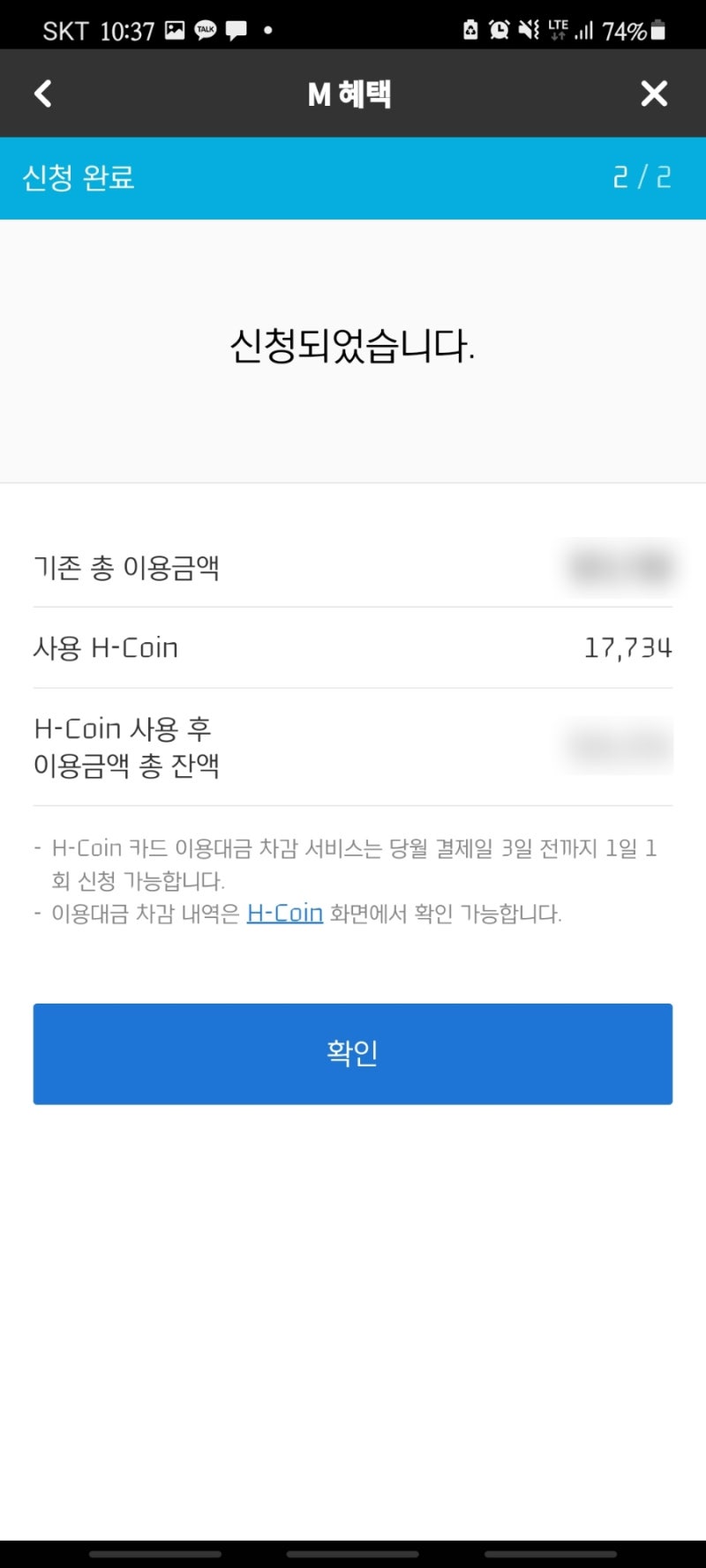Open the H-Coin link in the notice text
This screenshot has height=1568, width=706.
click(x=283, y=913)
